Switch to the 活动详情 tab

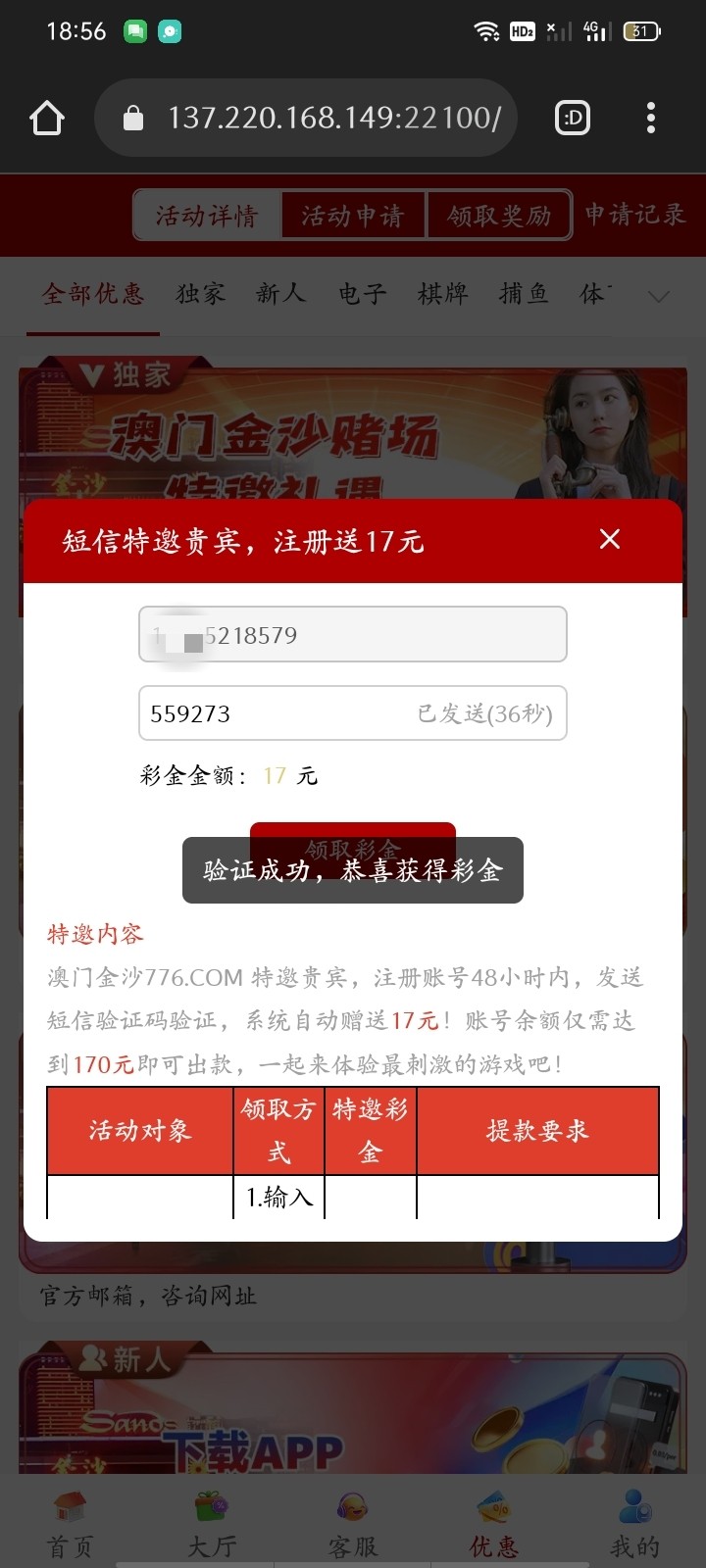tap(207, 216)
